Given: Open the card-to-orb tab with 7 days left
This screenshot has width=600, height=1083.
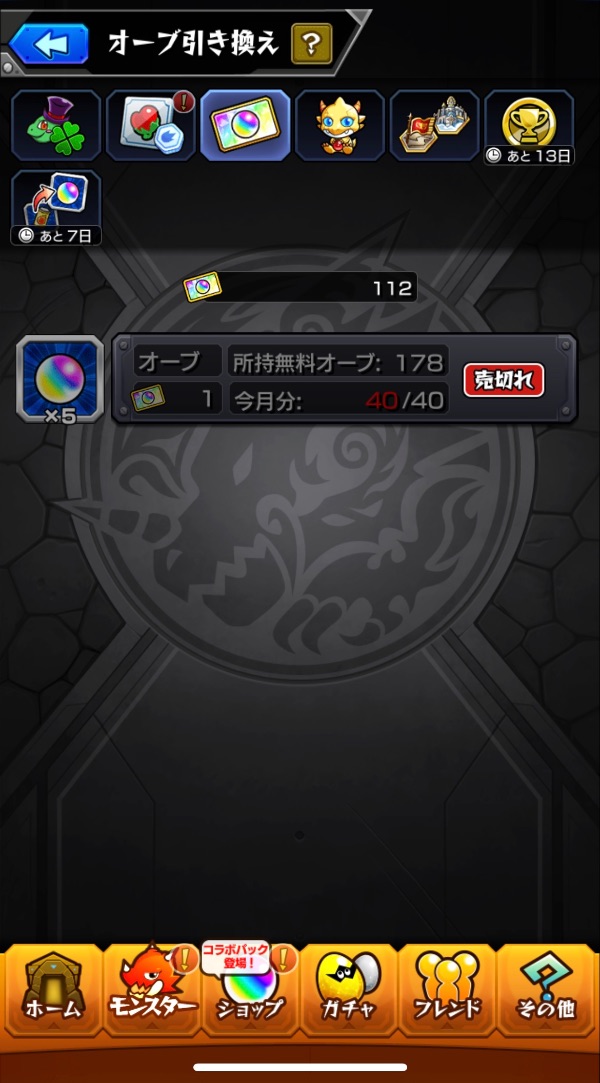Looking at the screenshot, I should tap(56, 207).
